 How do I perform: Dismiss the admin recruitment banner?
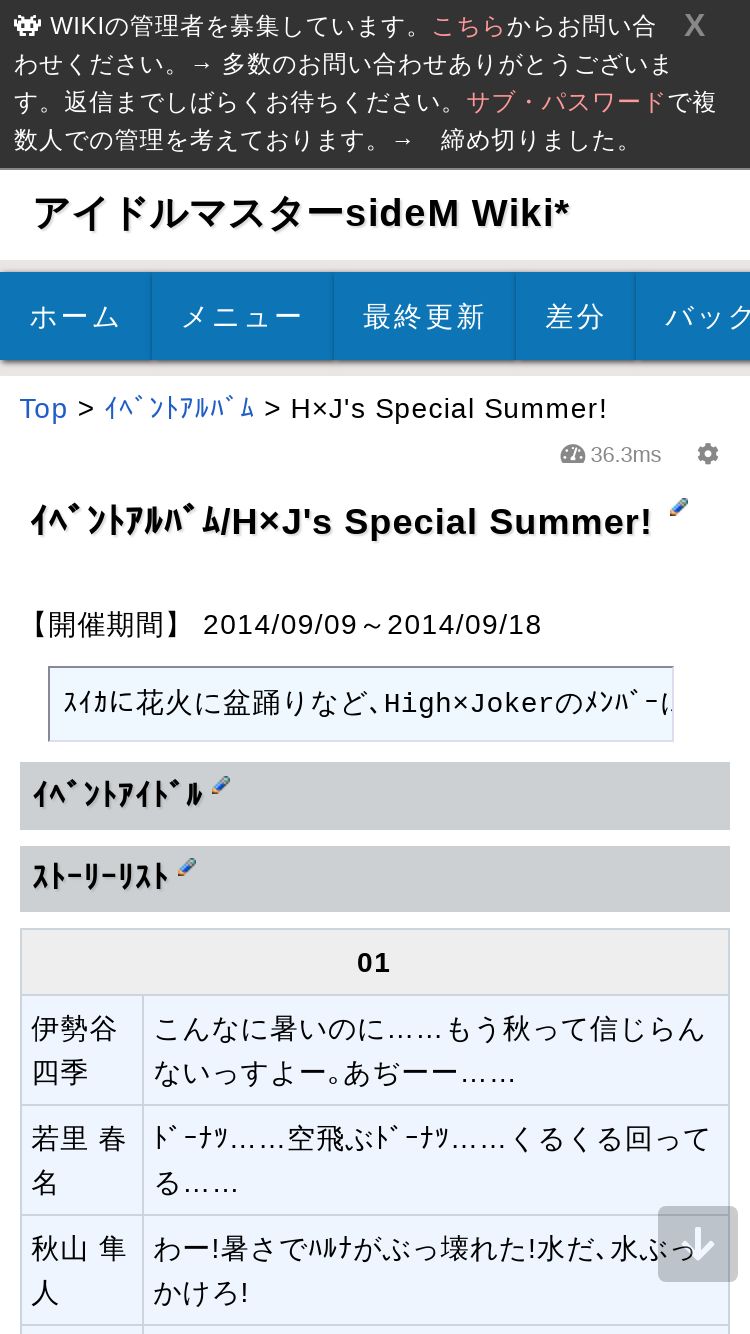(695, 26)
